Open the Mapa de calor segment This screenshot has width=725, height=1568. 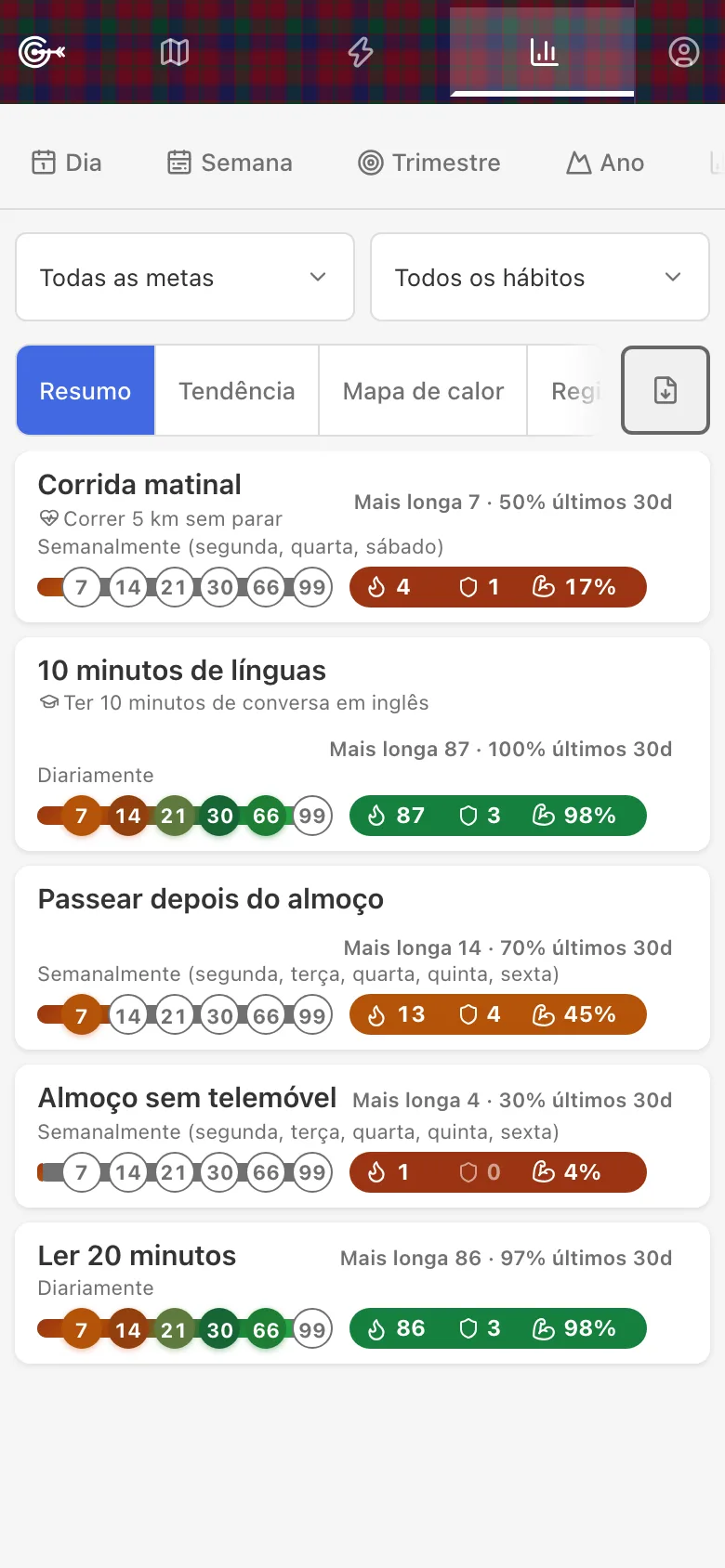coord(423,391)
